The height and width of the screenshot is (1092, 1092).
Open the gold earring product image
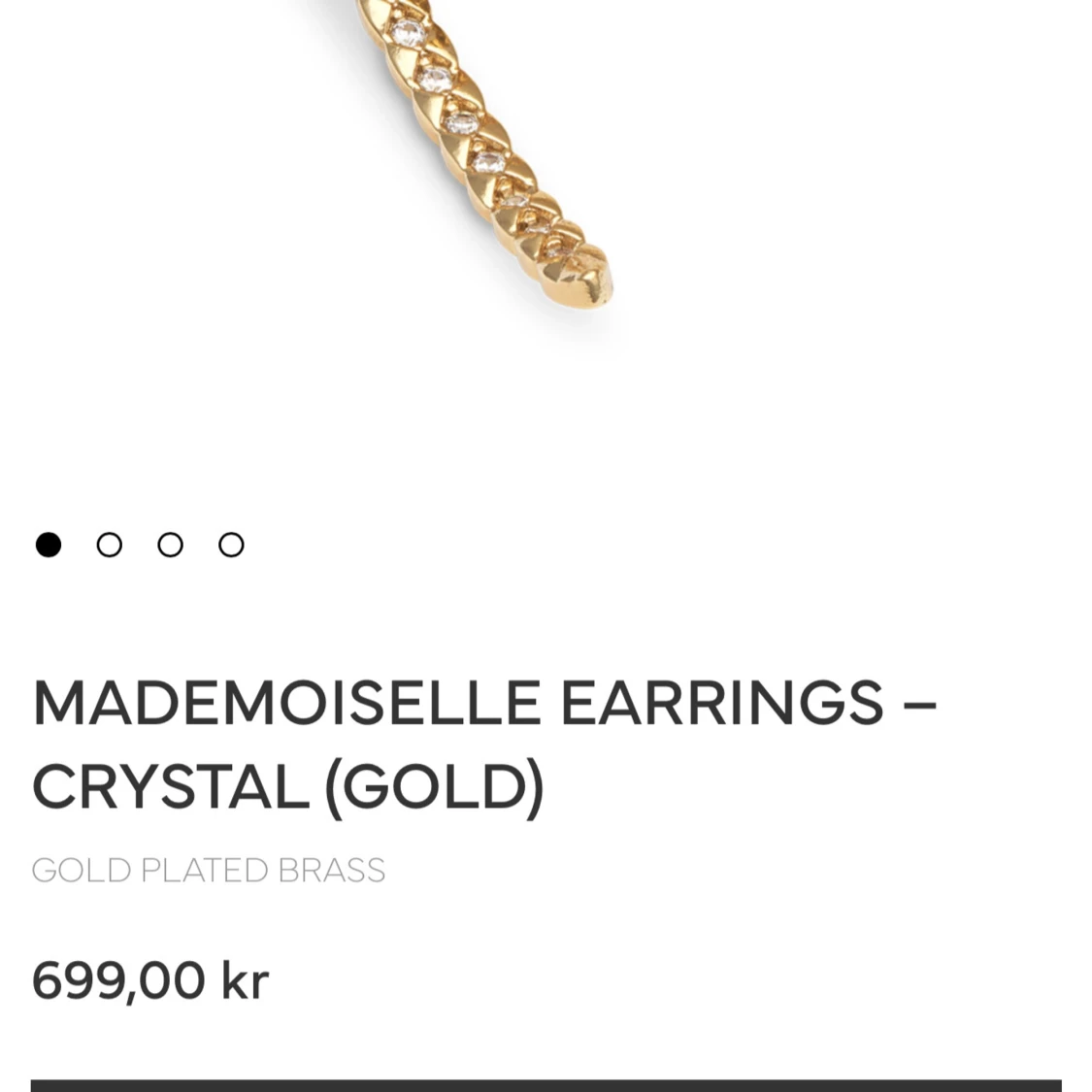[485, 155]
